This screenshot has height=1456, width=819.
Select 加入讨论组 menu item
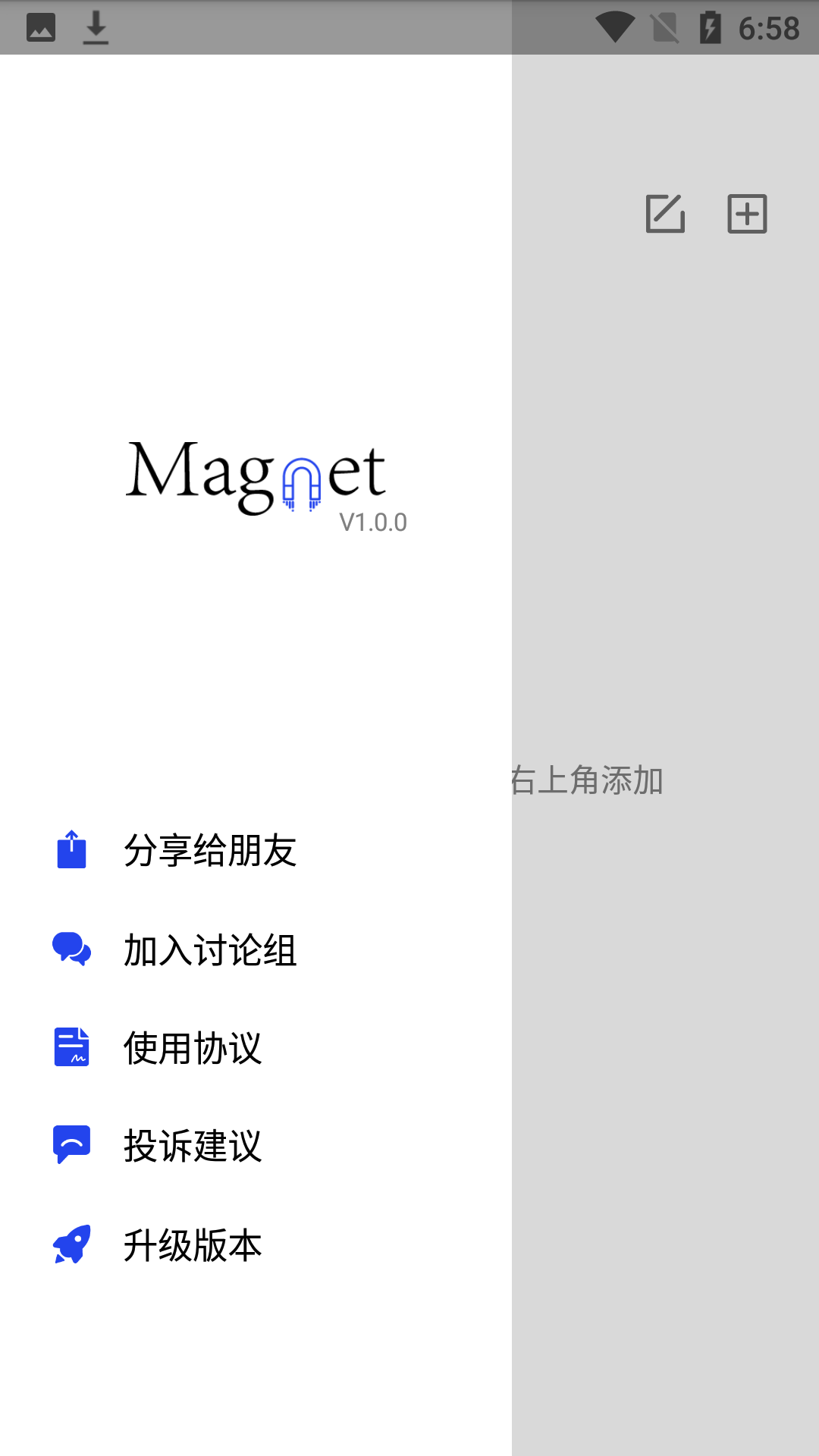[x=209, y=949]
